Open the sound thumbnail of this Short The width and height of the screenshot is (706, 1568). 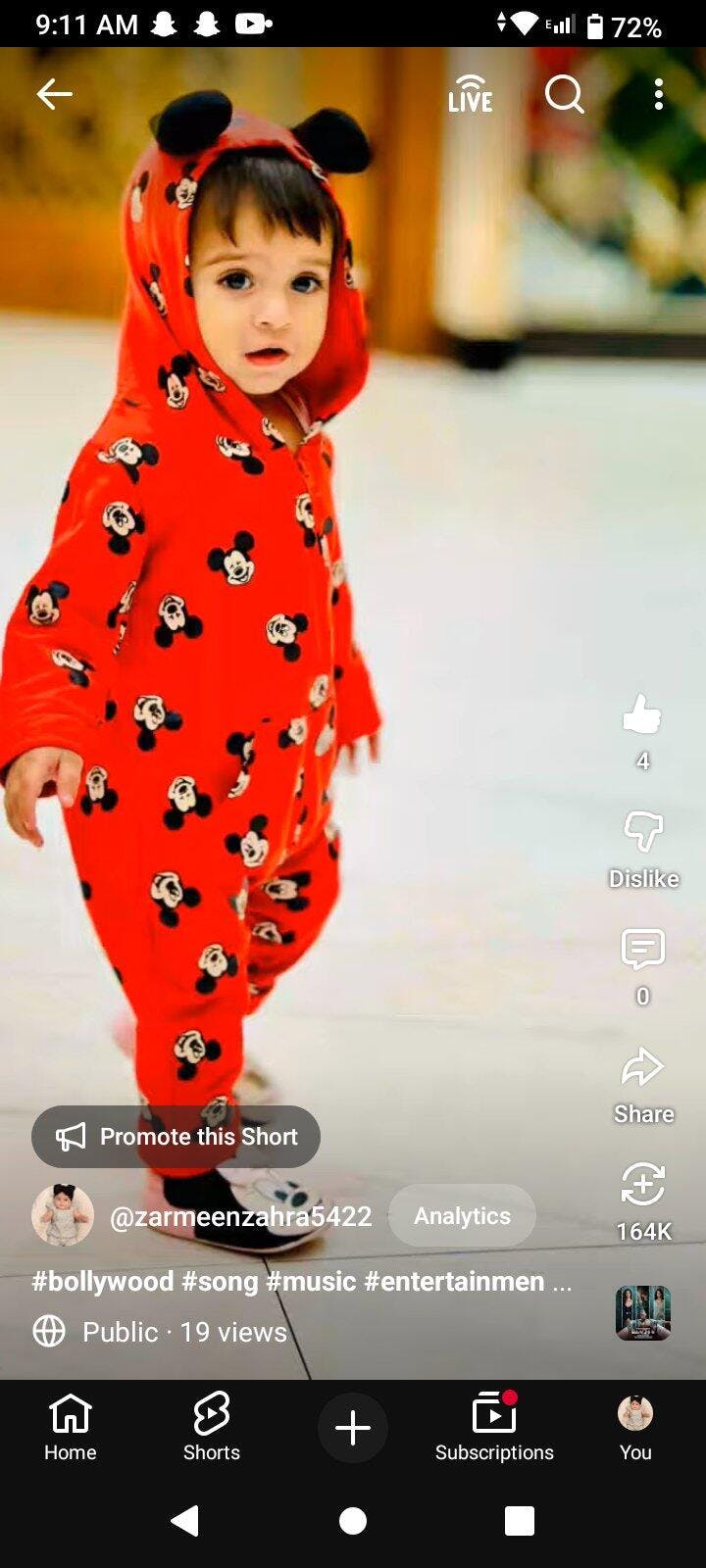tap(642, 1313)
